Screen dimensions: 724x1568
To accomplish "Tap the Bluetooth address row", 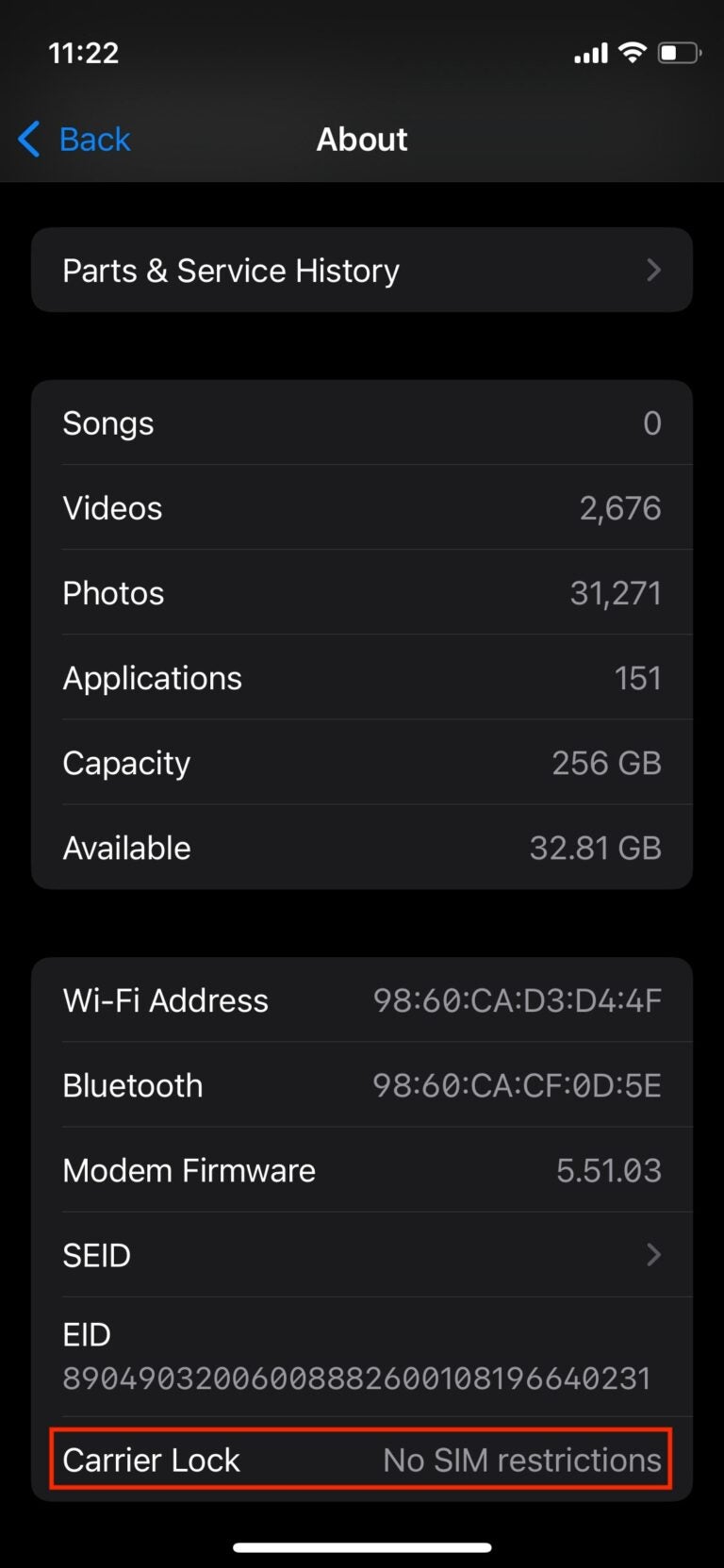I will tap(362, 1084).
